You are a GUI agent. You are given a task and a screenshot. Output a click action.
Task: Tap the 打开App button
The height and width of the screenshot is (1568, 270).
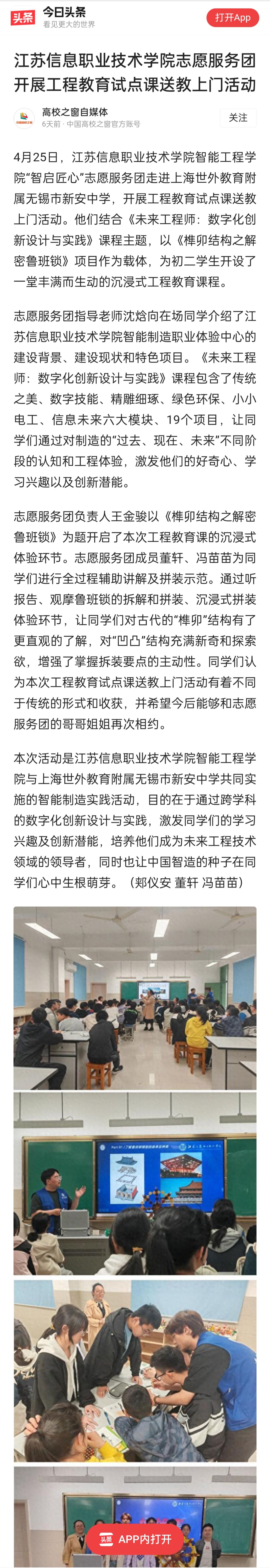click(x=232, y=18)
